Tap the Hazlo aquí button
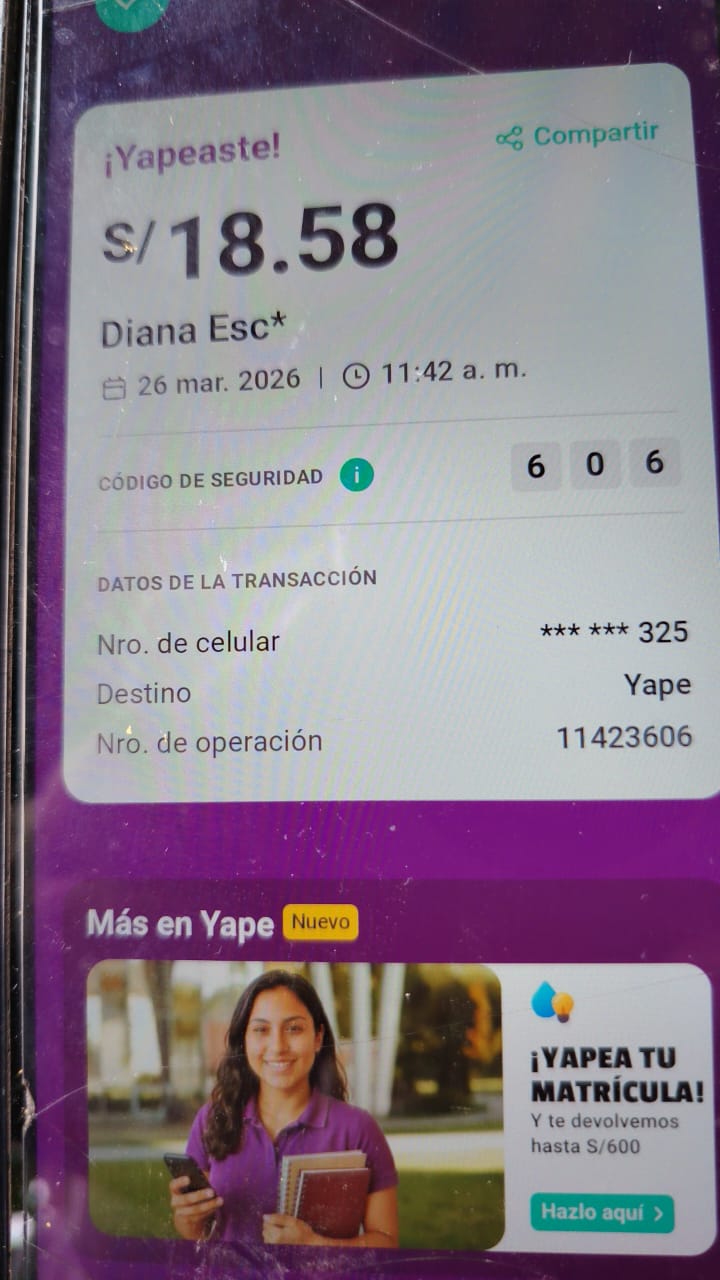The height and width of the screenshot is (1280, 720). click(x=601, y=1213)
